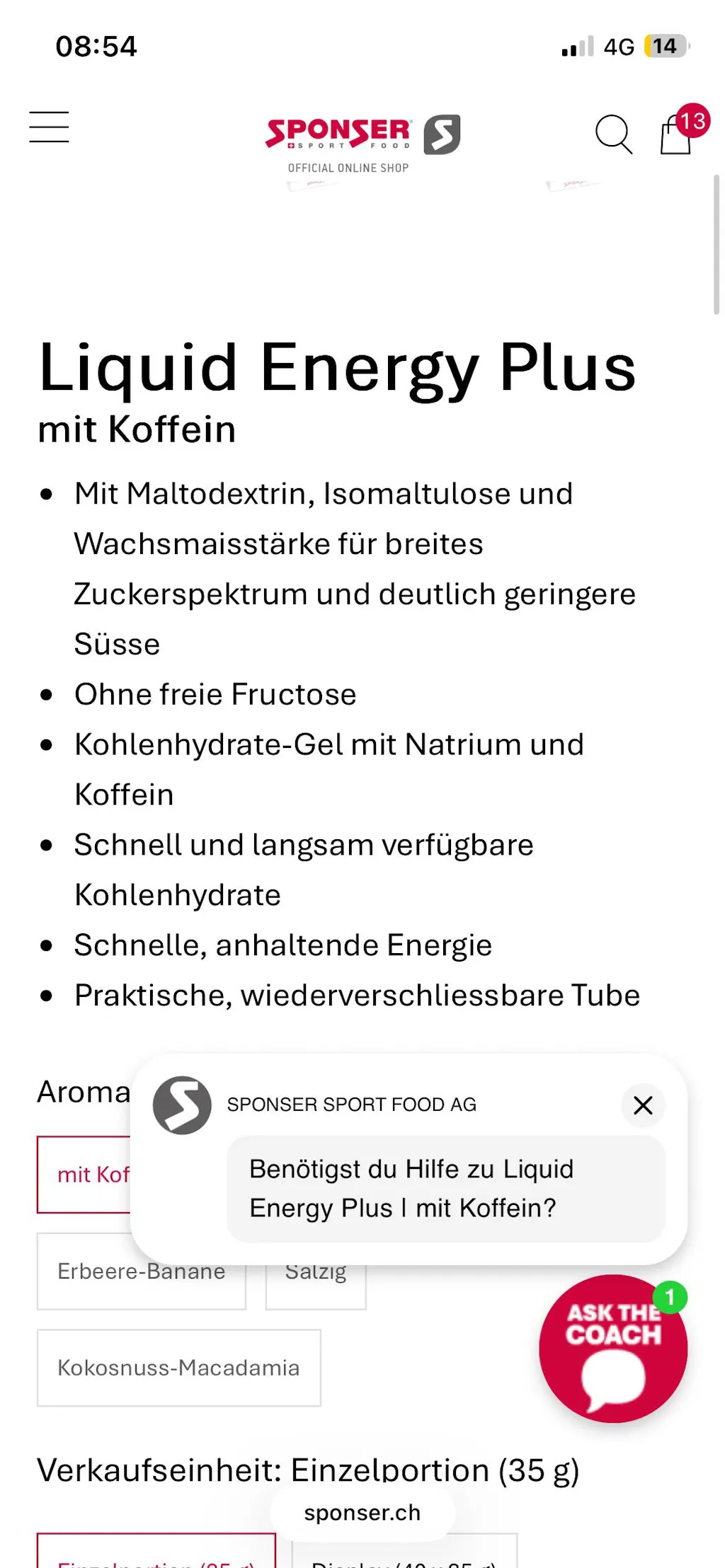Go to the Sponser shop homepage logo
The height and width of the screenshot is (1568, 725).
coord(362,141)
